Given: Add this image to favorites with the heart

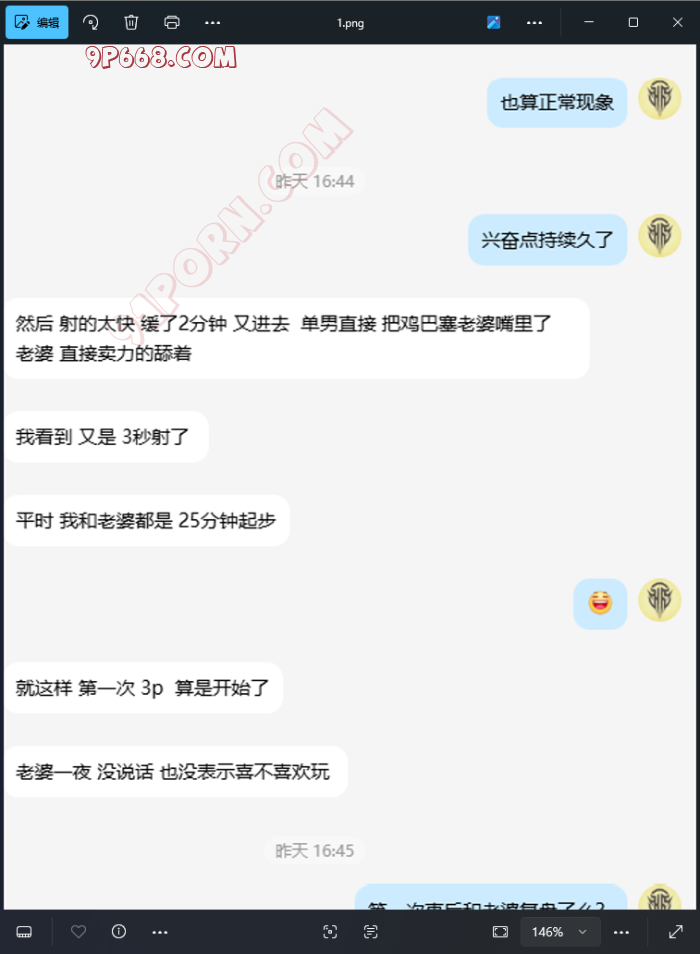Looking at the screenshot, I should pyautogui.click(x=78, y=932).
